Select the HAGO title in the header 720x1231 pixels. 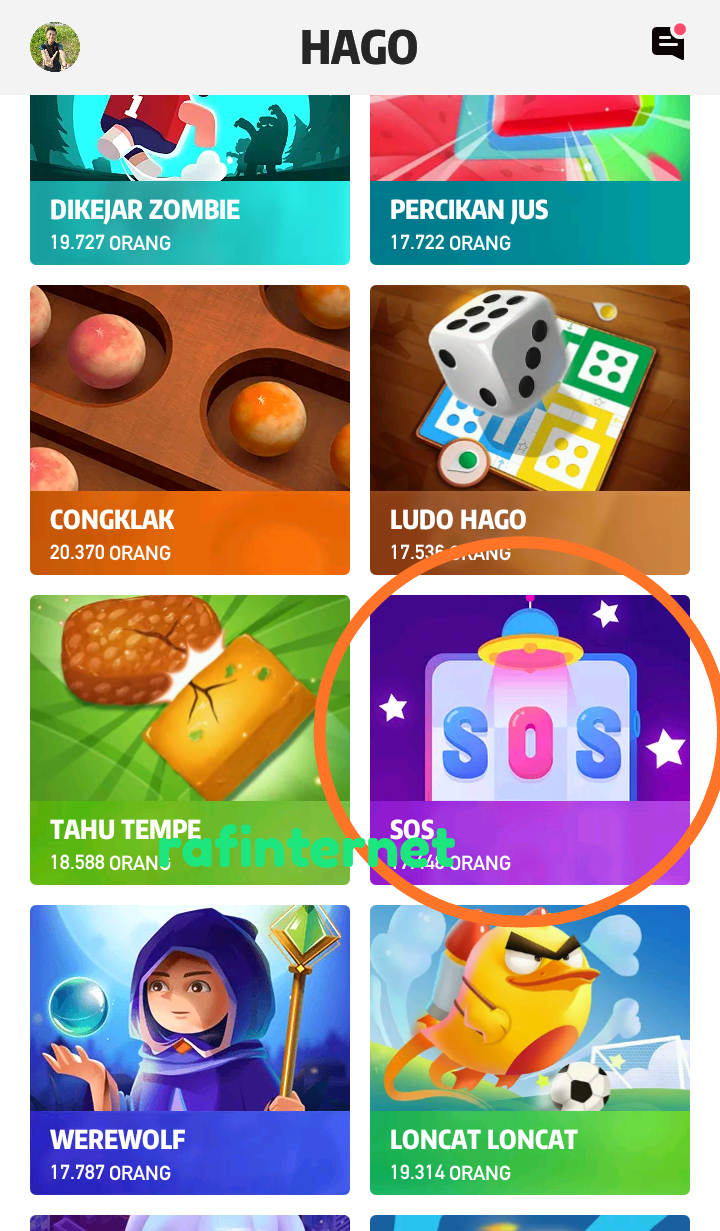pos(359,46)
